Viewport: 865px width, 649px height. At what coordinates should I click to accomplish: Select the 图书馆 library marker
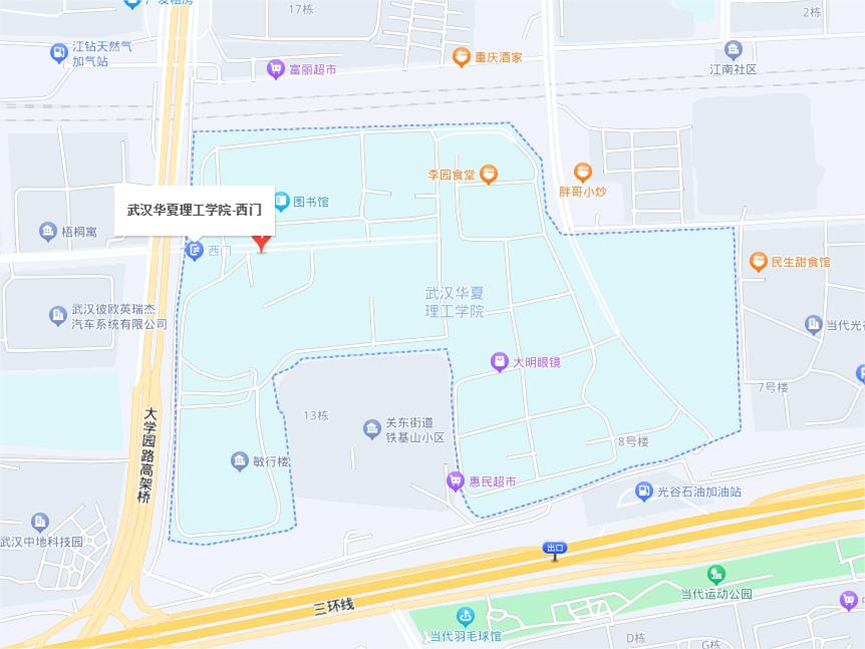coord(282,201)
